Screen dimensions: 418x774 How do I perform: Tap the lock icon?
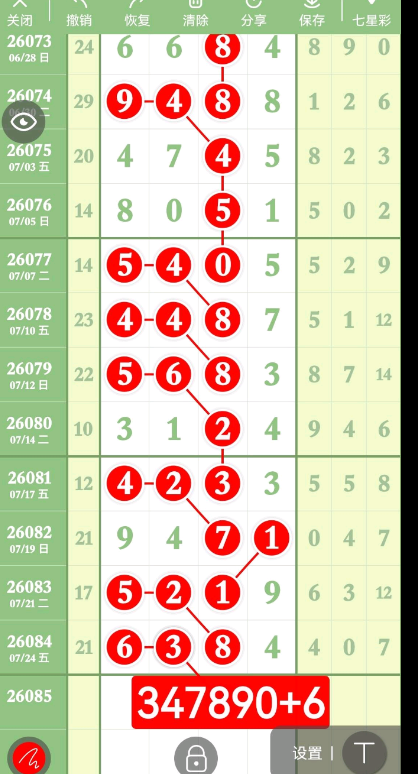196,756
